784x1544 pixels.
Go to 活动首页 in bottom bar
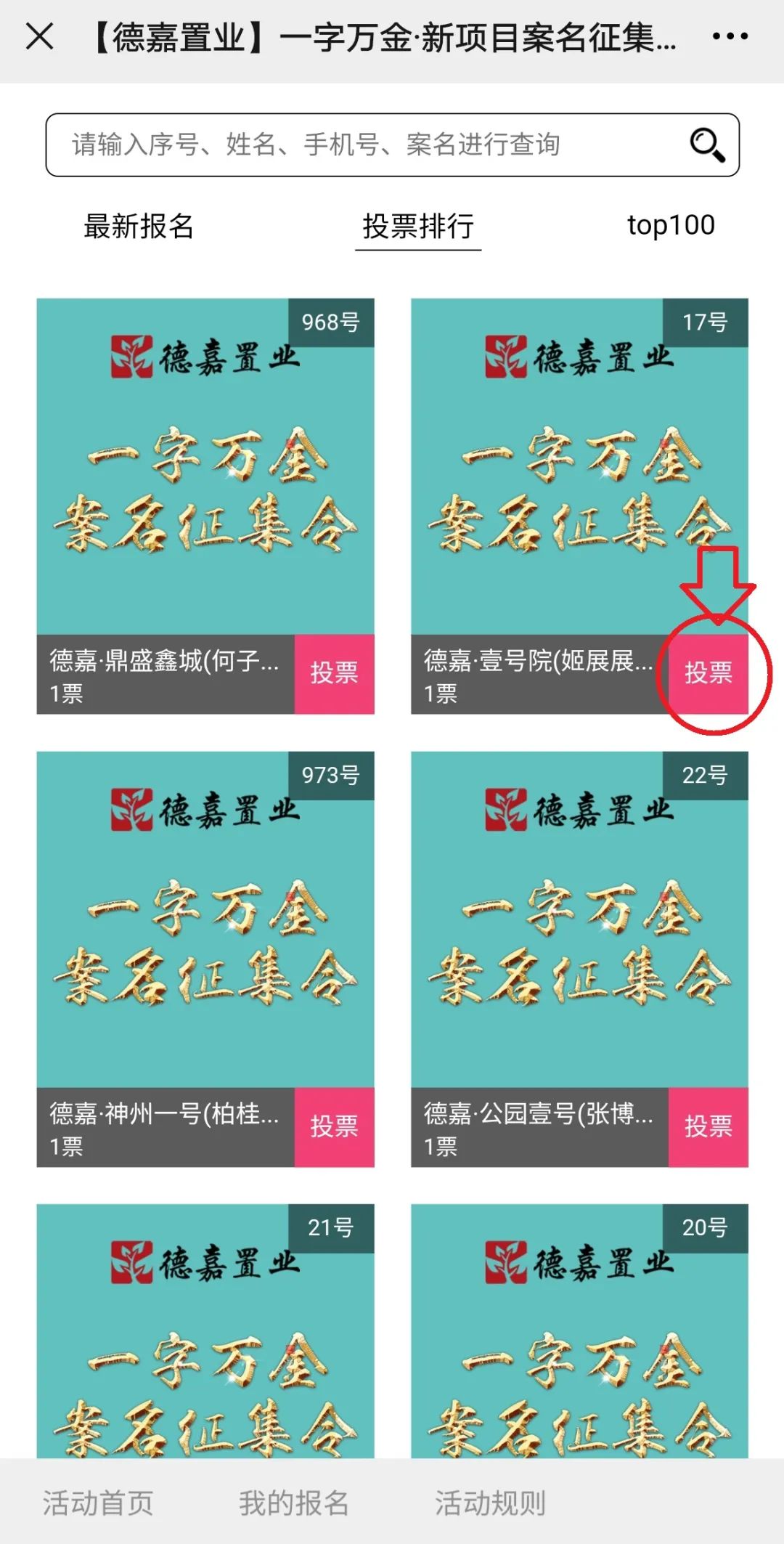(98, 1503)
